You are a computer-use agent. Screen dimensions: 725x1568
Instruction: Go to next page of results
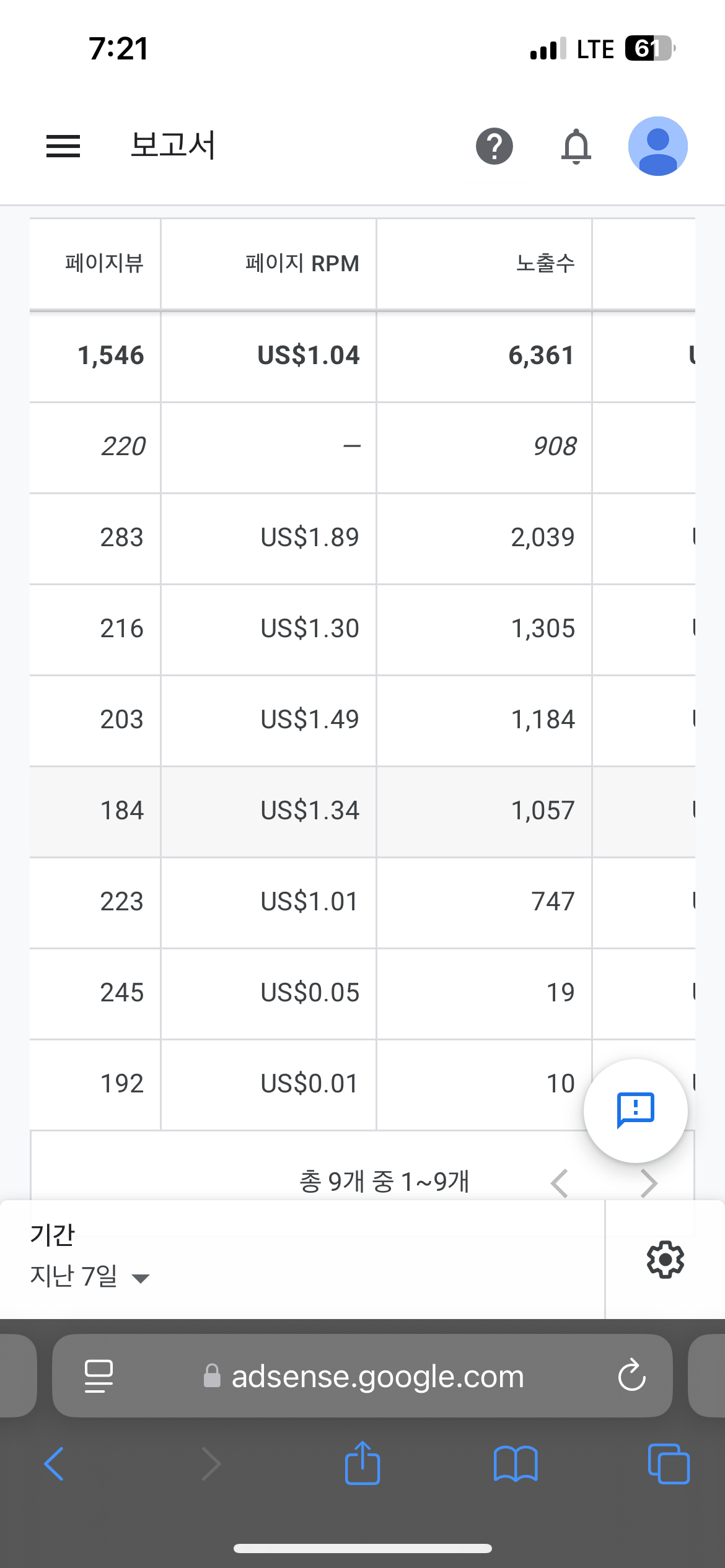pyautogui.click(x=649, y=1182)
